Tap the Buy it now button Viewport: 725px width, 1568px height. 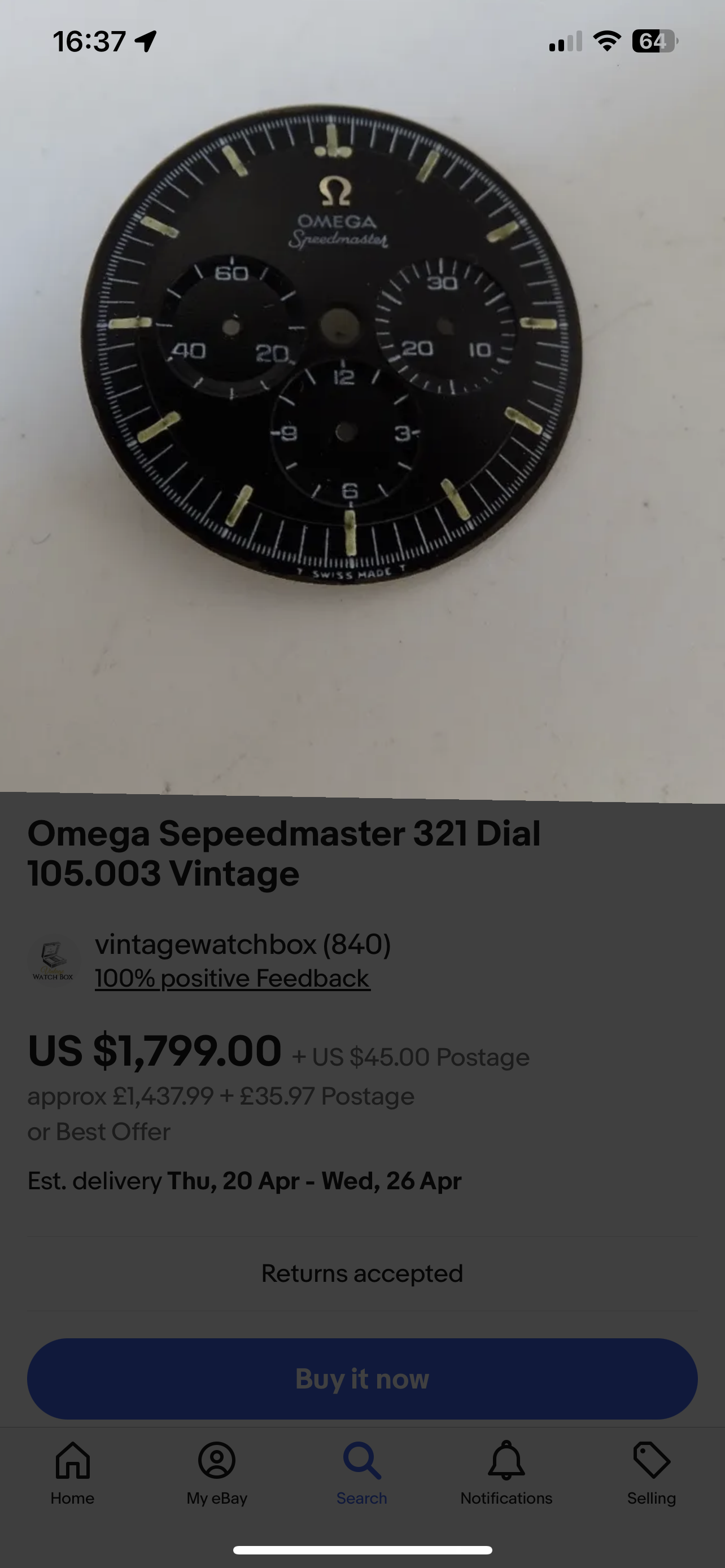tap(362, 1379)
